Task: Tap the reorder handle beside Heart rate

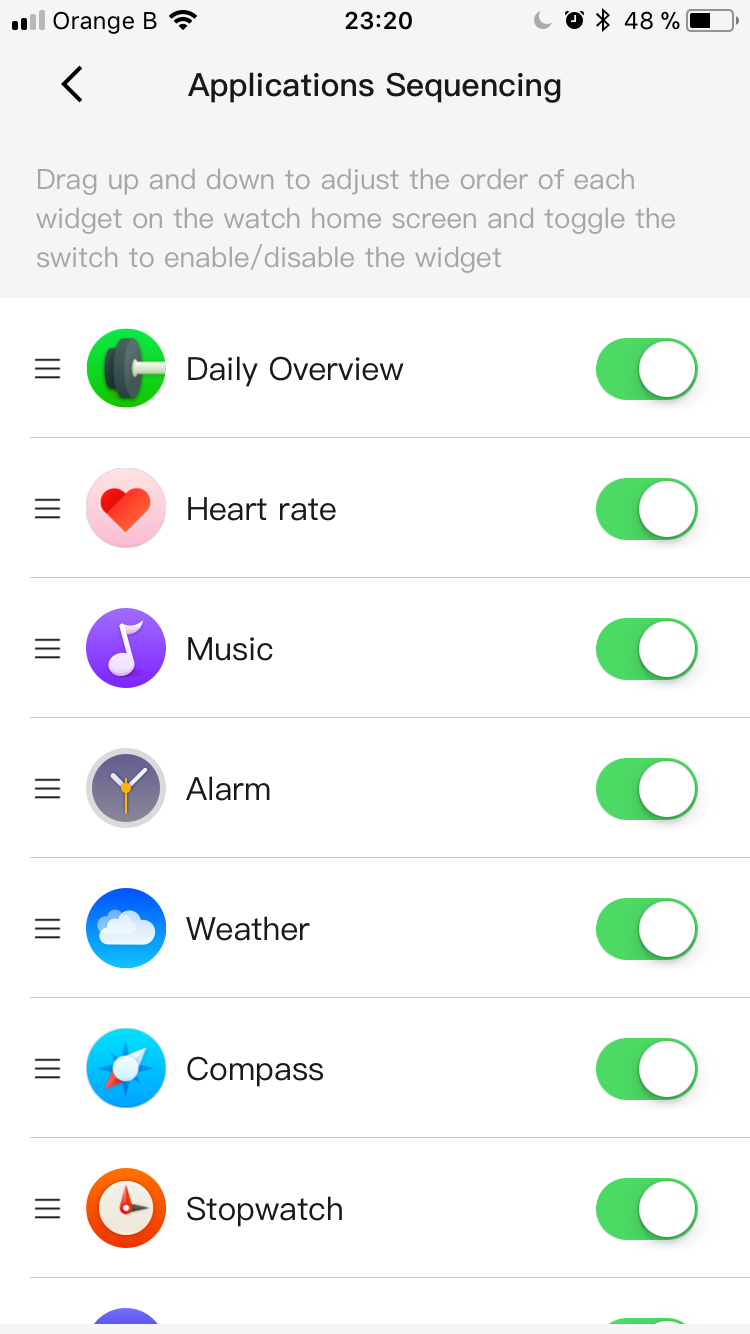Action: click(x=48, y=509)
